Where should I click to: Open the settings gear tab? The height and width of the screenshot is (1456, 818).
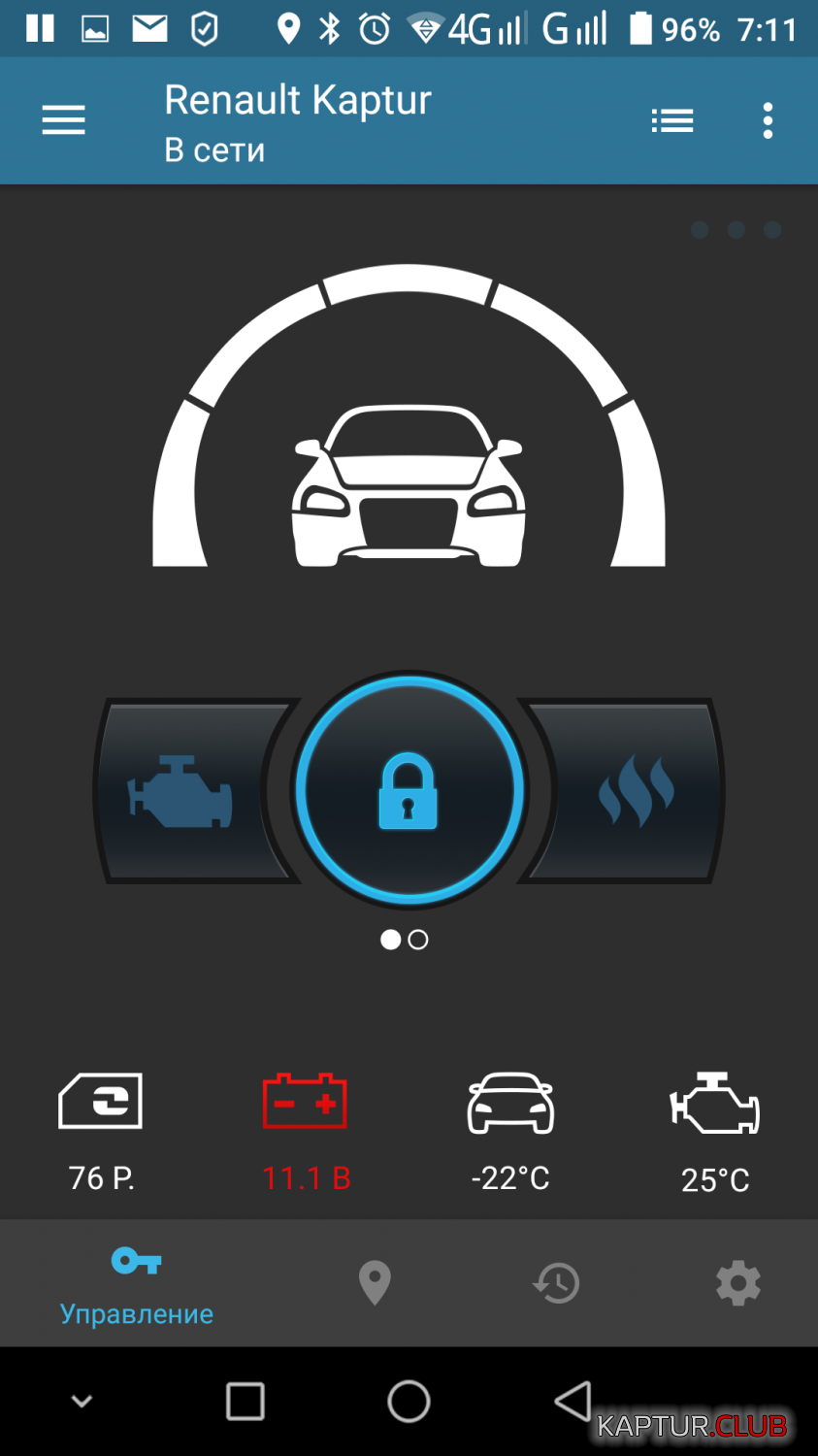pos(738,1283)
